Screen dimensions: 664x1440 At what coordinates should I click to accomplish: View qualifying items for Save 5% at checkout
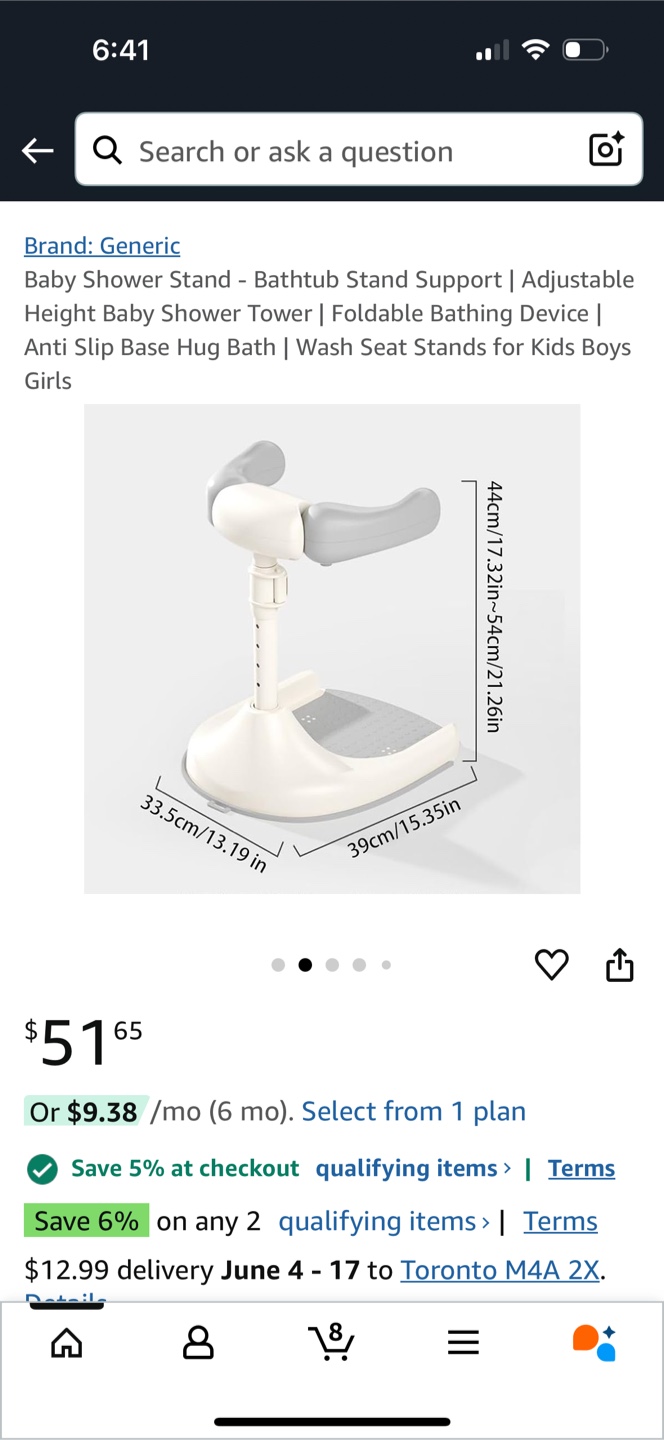point(413,1168)
